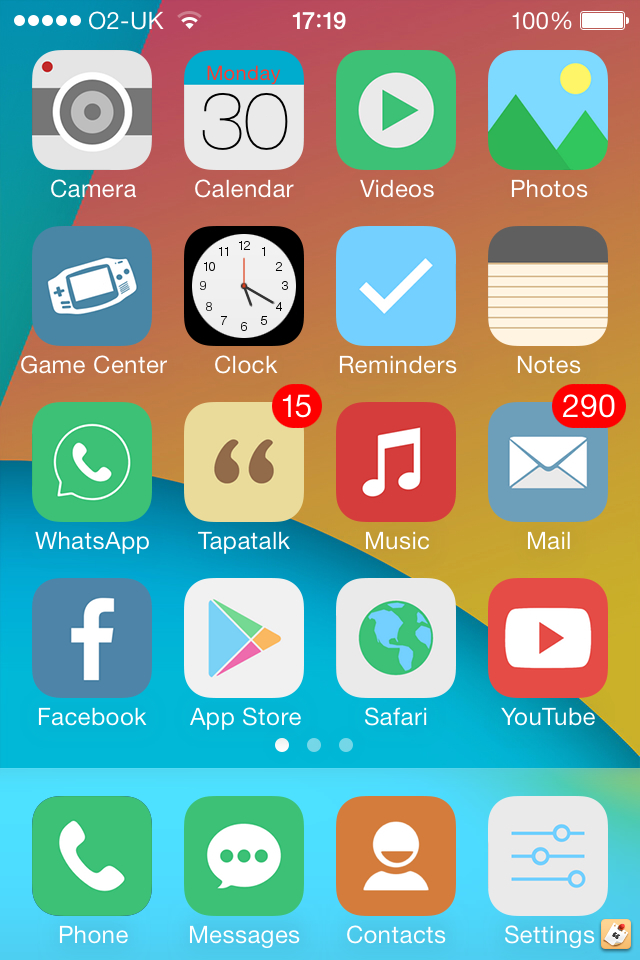Screen dimensions: 640x960
Task: Launch Game Center
Action: click(x=92, y=286)
